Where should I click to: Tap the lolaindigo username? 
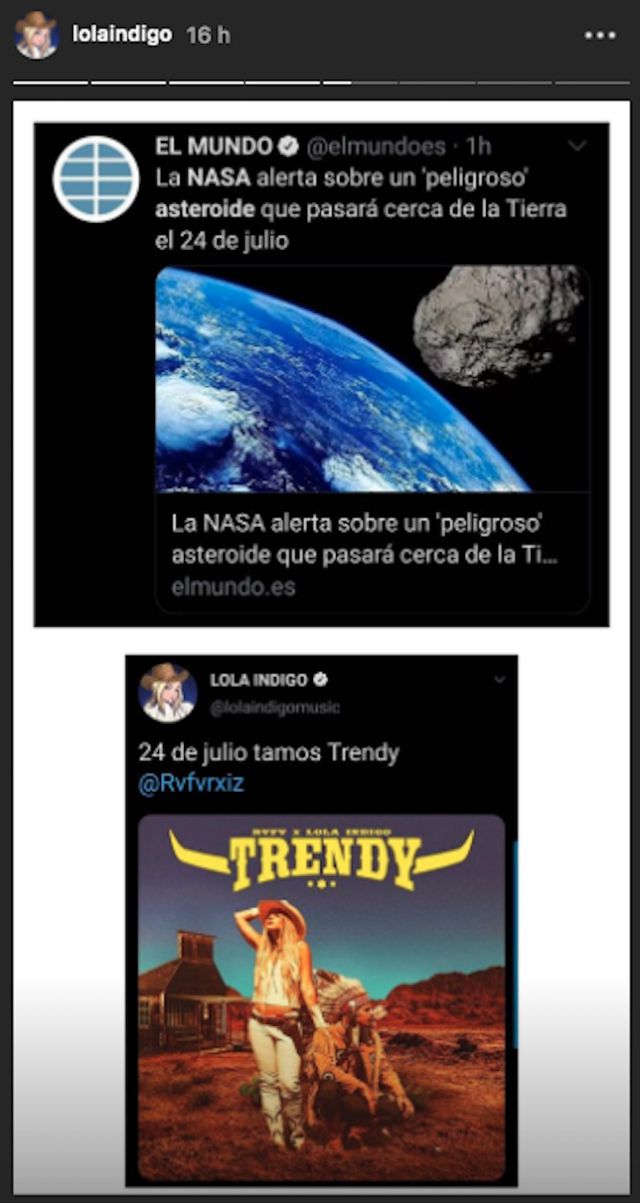pyautogui.click(x=121, y=34)
